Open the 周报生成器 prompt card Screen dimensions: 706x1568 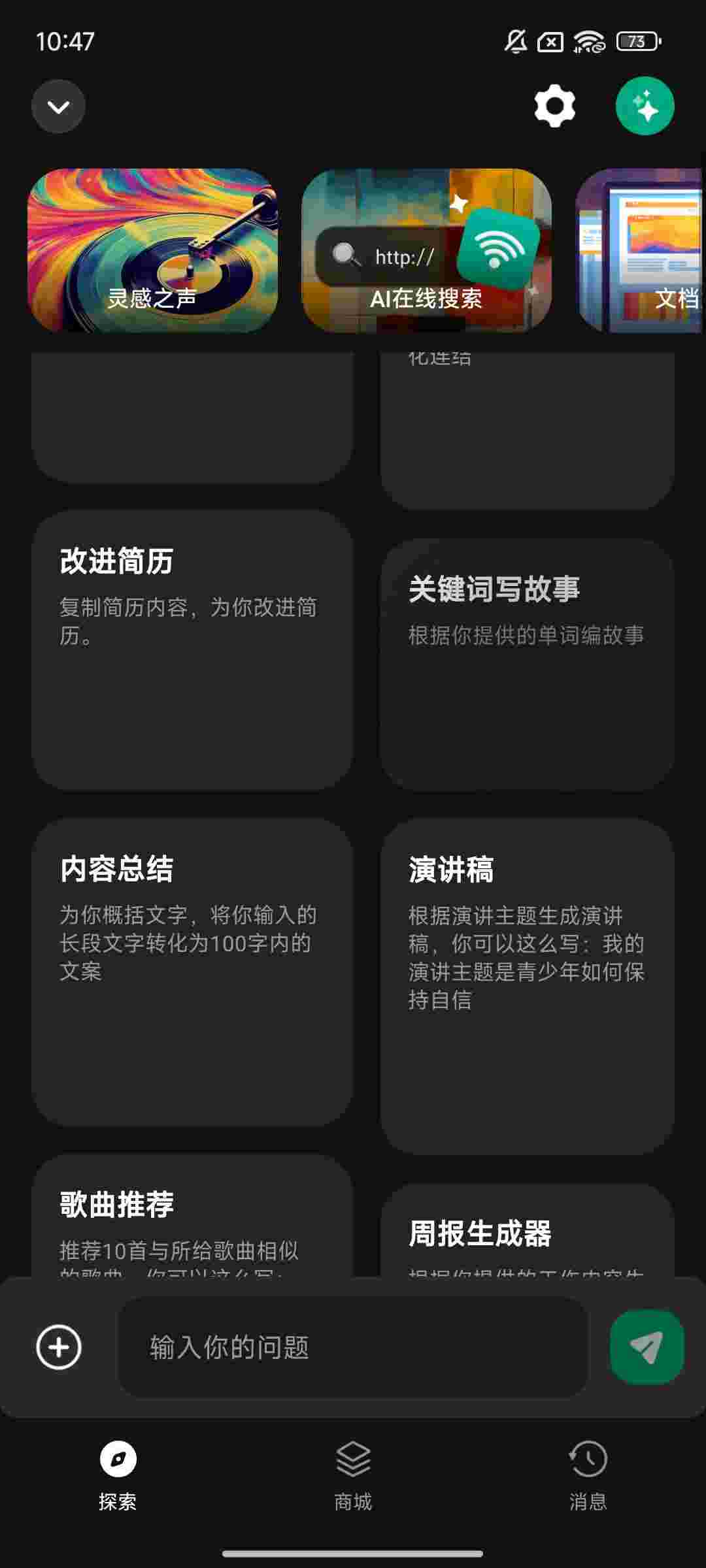pyautogui.click(x=527, y=1232)
